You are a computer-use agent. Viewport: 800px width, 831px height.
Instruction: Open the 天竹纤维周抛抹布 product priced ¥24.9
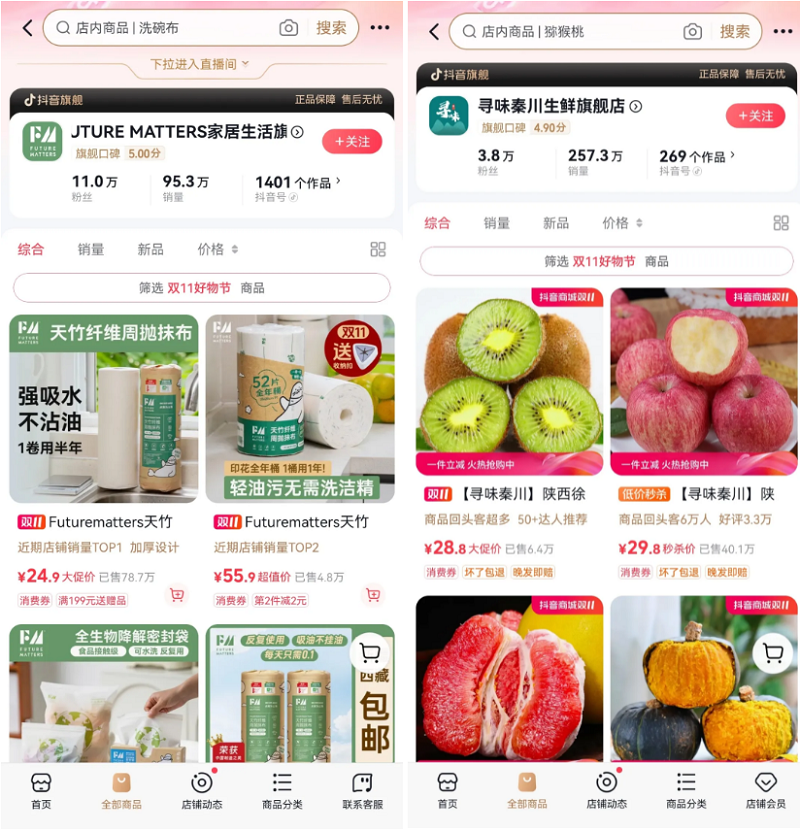(103, 409)
